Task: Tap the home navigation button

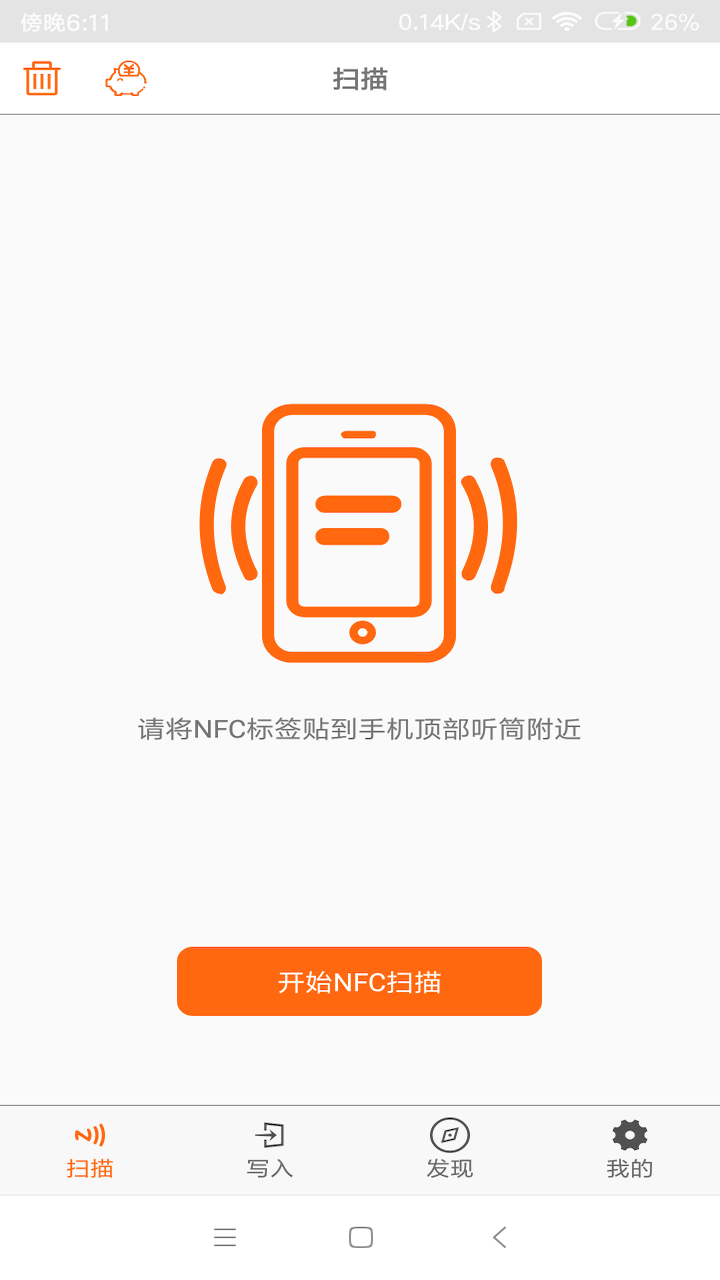Action: pyautogui.click(x=359, y=1237)
